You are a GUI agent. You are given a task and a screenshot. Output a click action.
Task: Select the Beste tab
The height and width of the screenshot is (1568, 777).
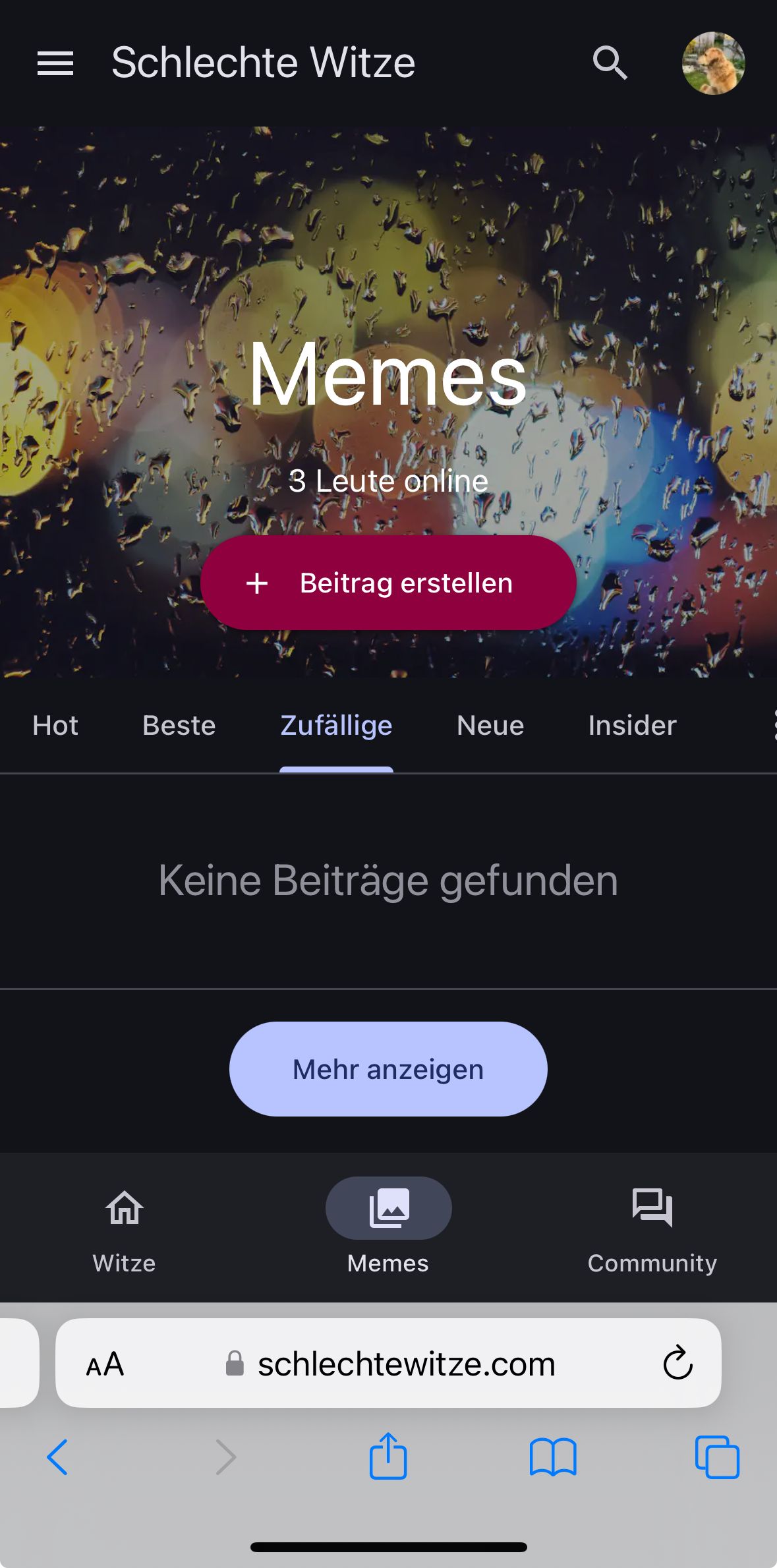tap(179, 726)
